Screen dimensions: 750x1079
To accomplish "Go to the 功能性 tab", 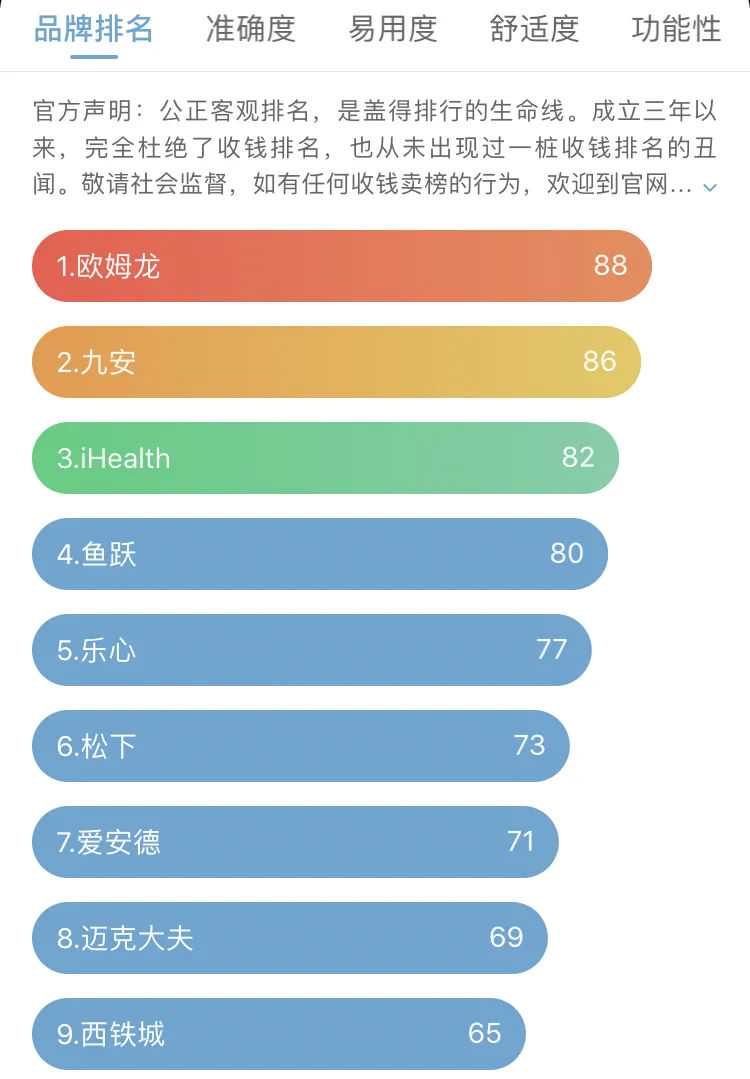I will [676, 30].
